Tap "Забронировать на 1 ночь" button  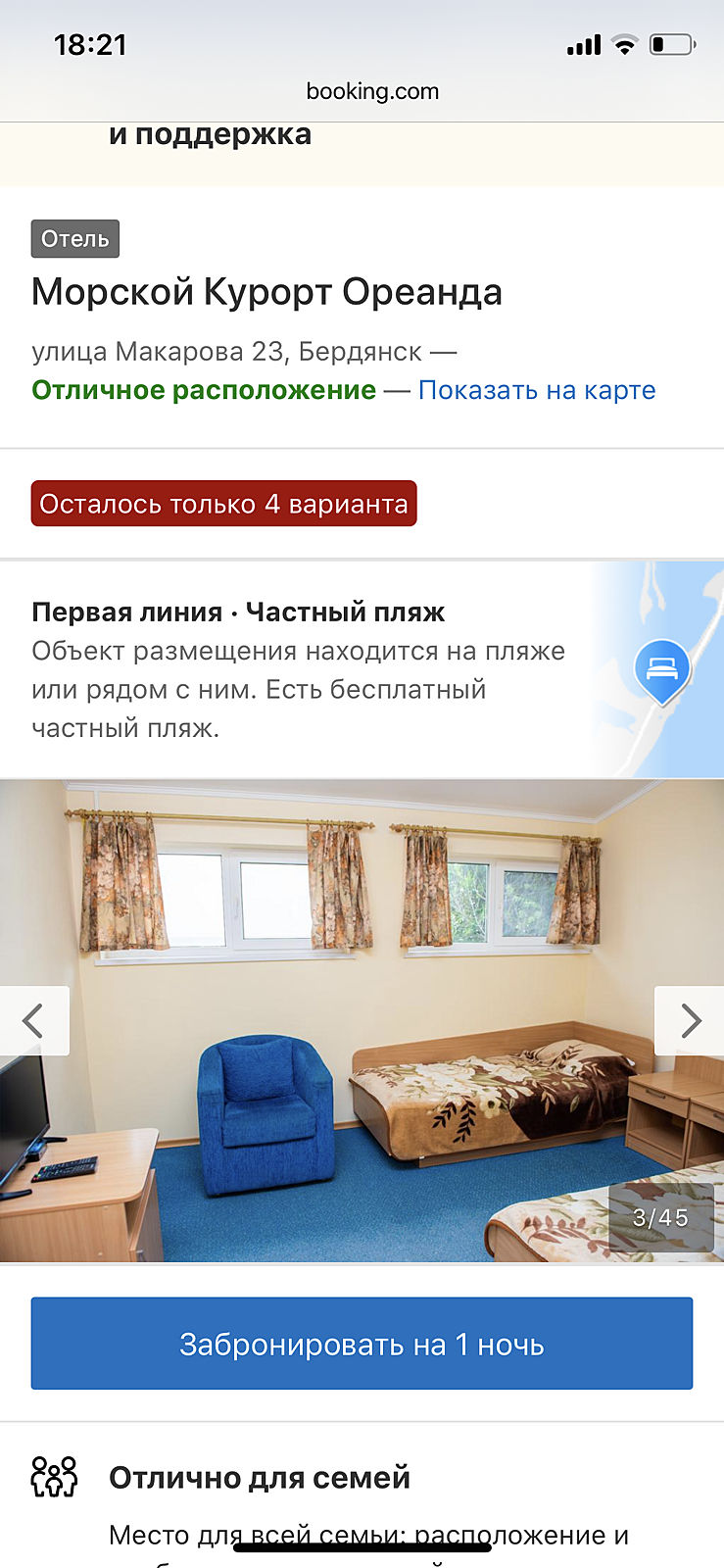click(x=362, y=1344)
